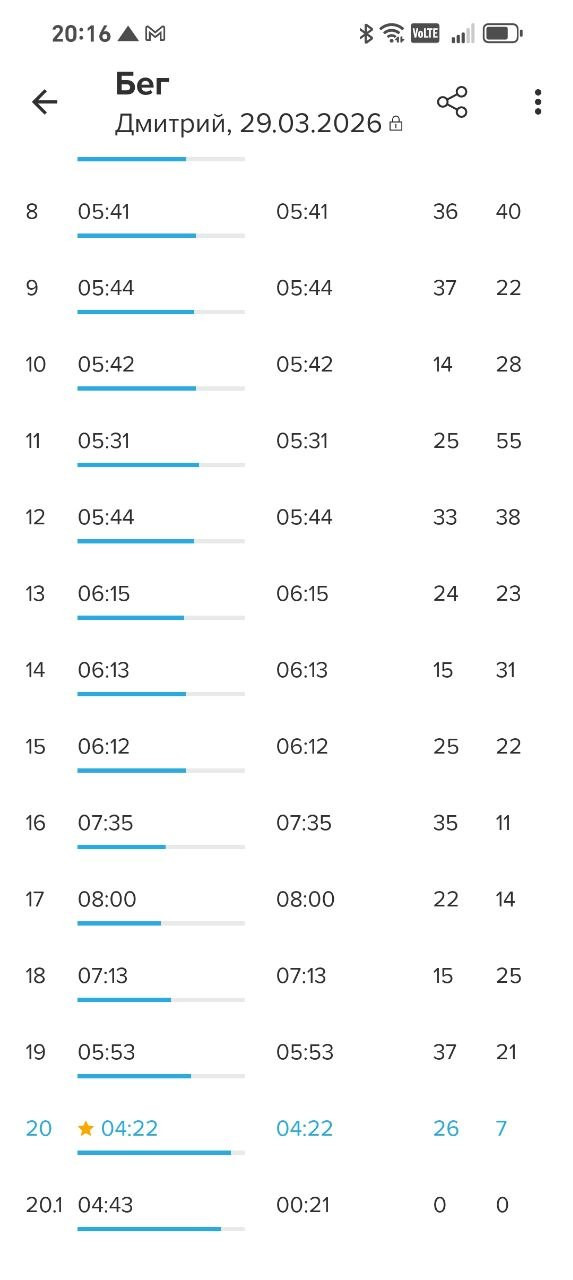Share this running activity

click(452, 102)
